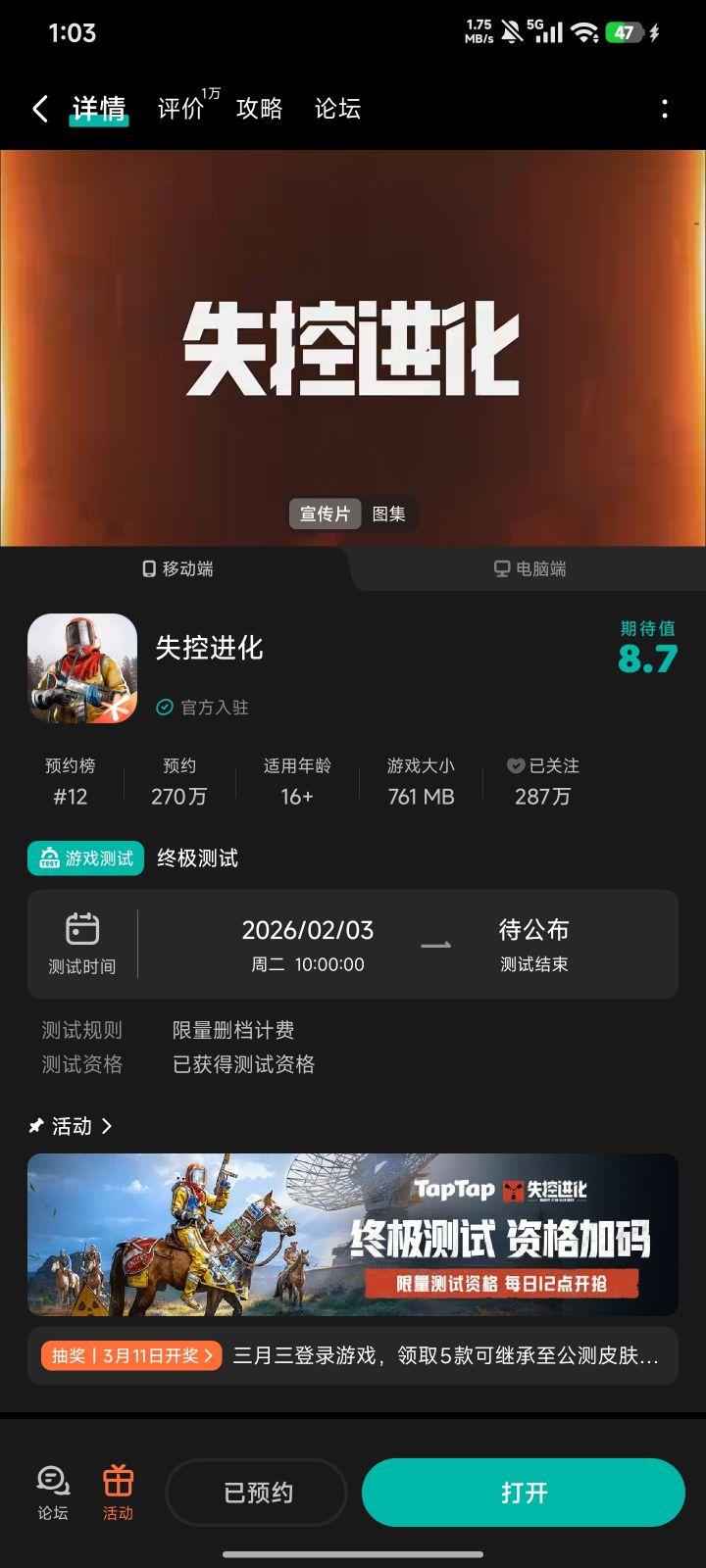Click the 已预约 button
Screen dimensions: 706x1568
[x=256, y=1492]
